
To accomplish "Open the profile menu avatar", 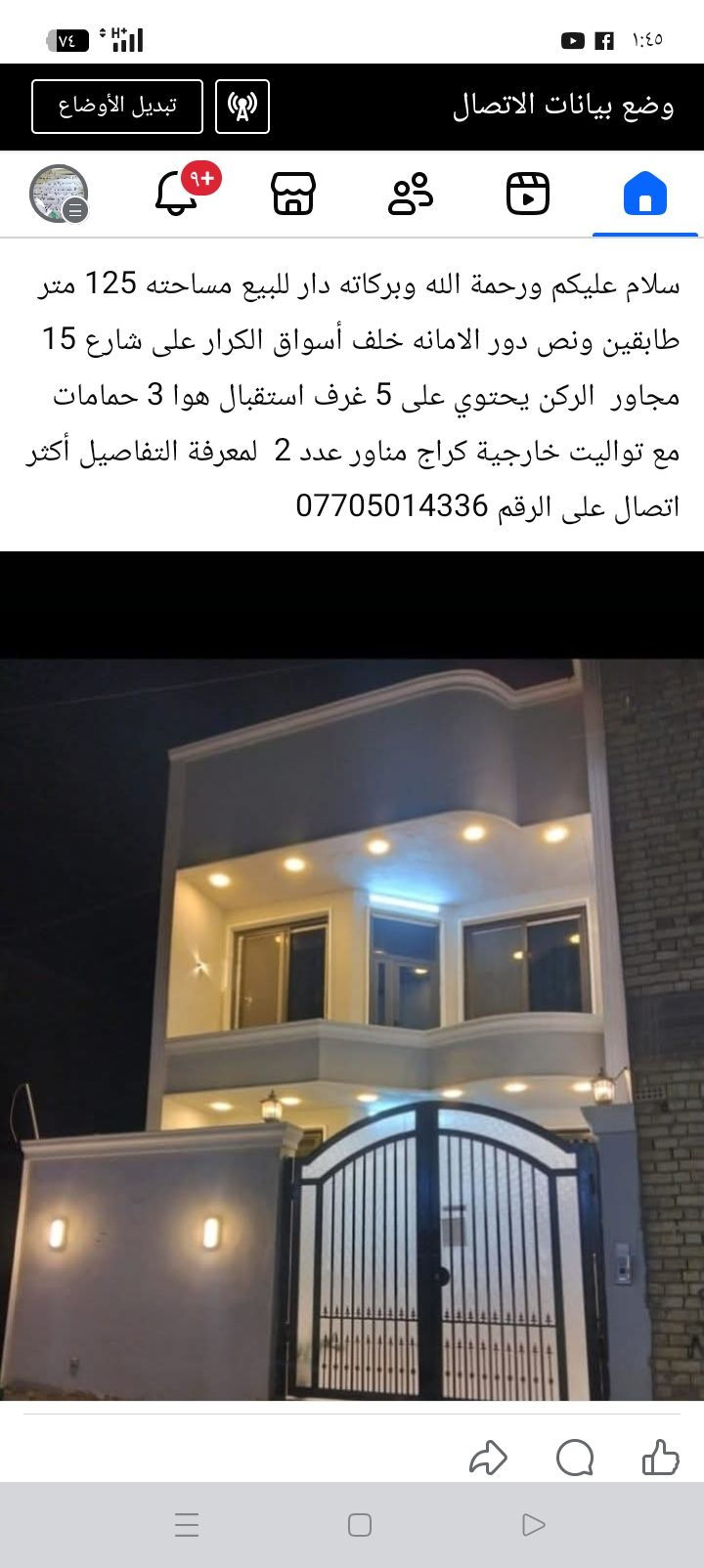I will coord(59,194).
